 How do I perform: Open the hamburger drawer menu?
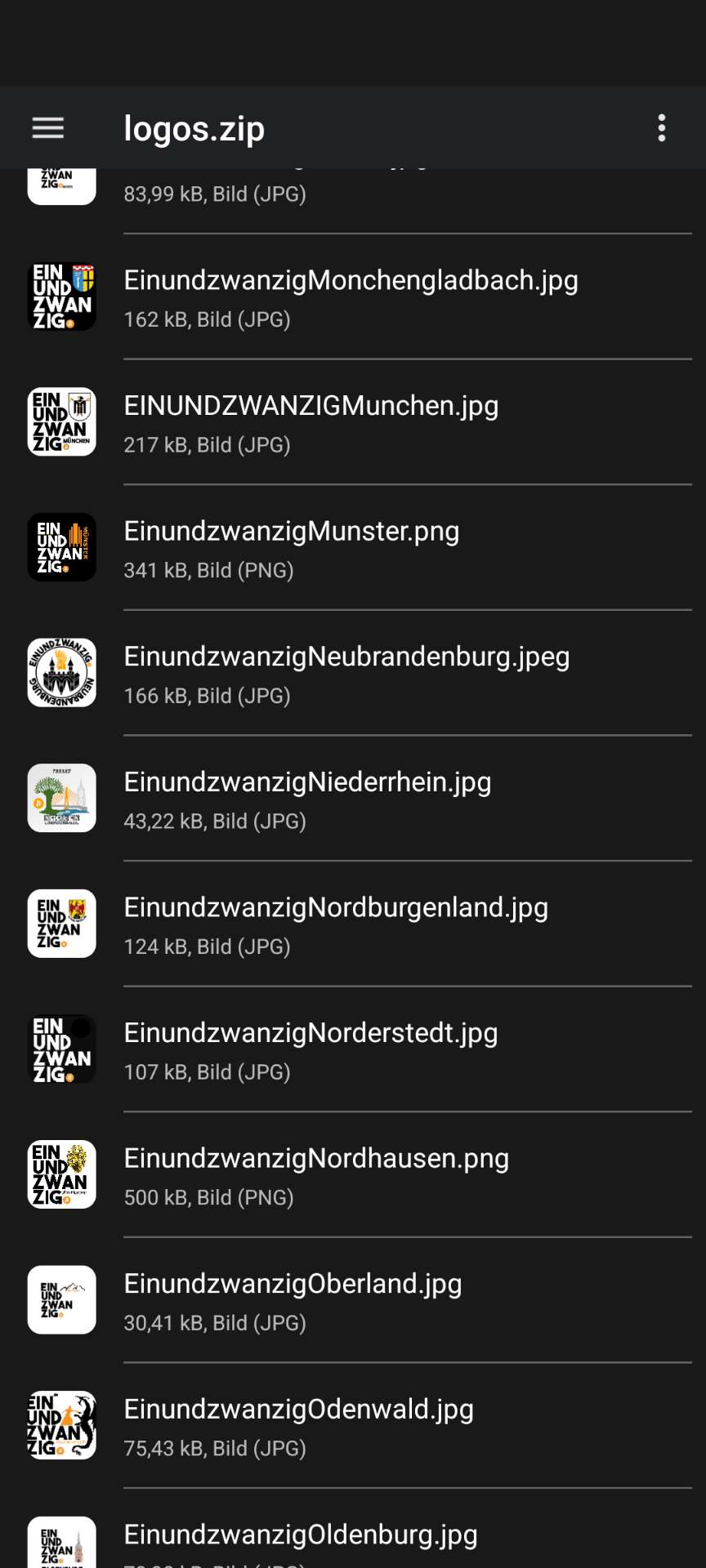48,128
